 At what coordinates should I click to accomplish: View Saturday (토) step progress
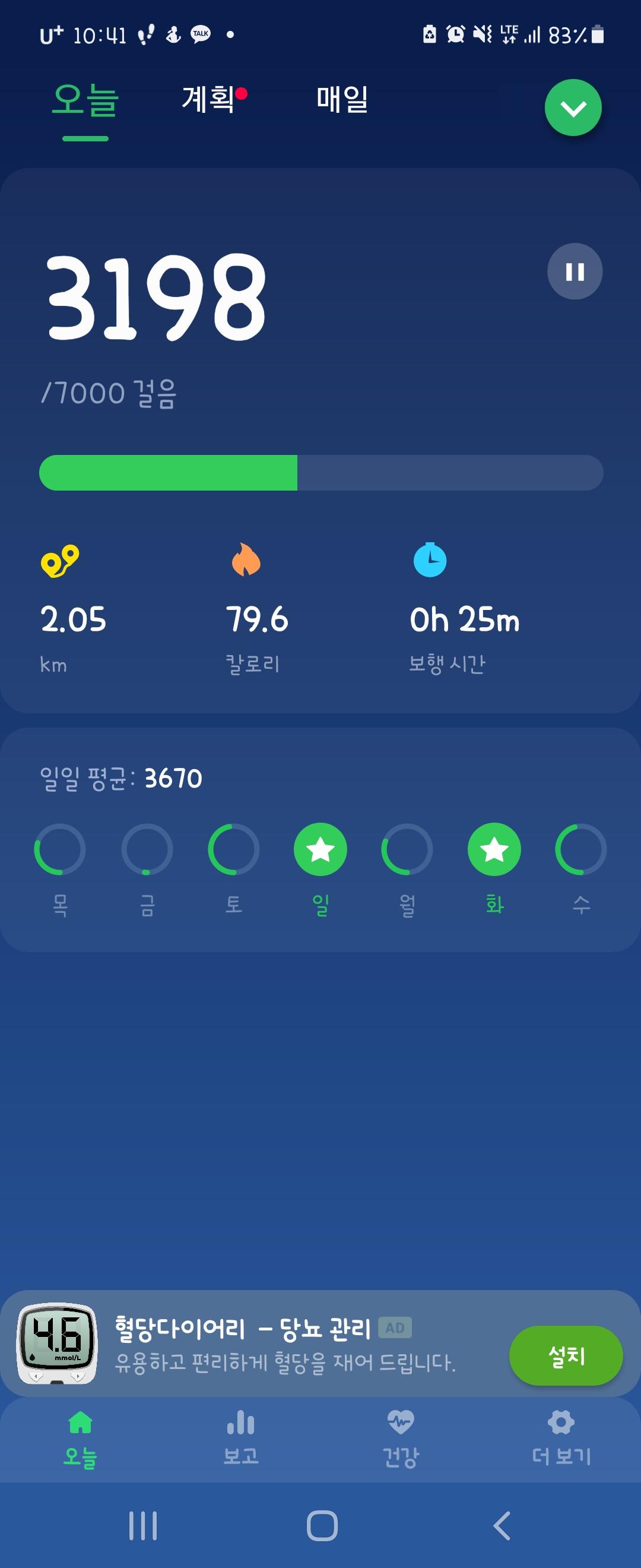(233, 849)
